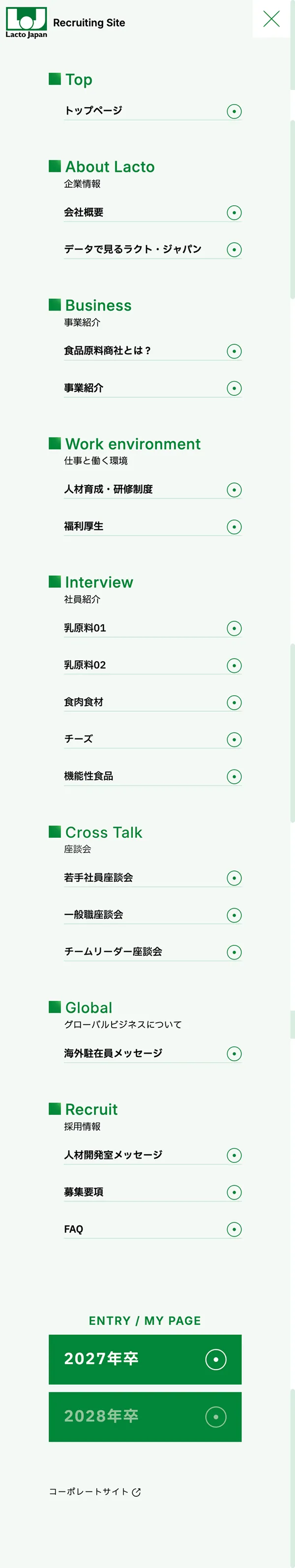295x1568 pixels.
Task: Open データで見るラクト・ジャパン
Action: point(152,249)
